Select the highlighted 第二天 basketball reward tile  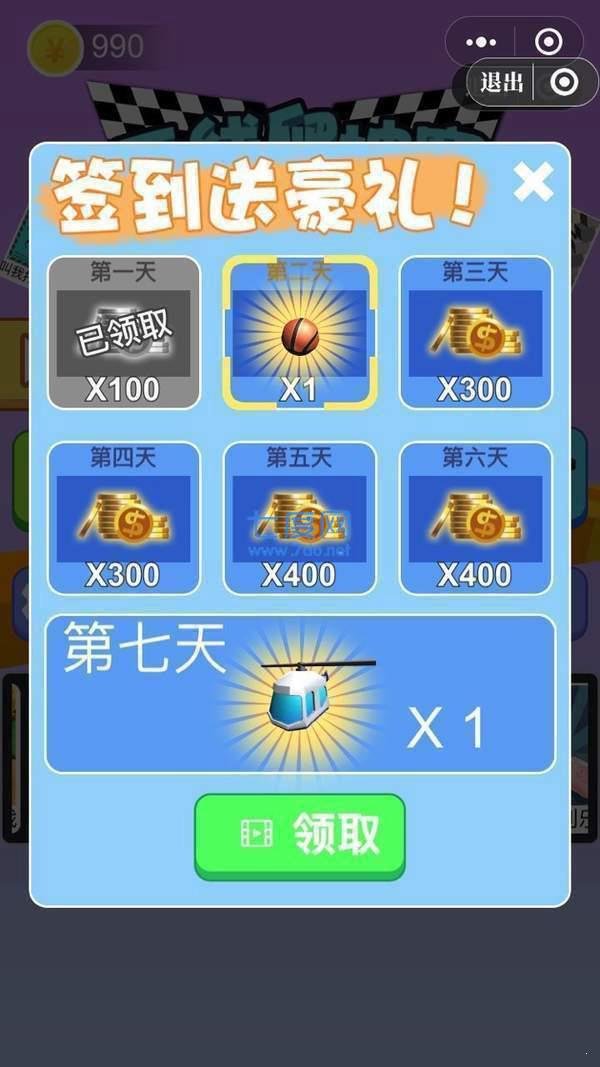300,333
